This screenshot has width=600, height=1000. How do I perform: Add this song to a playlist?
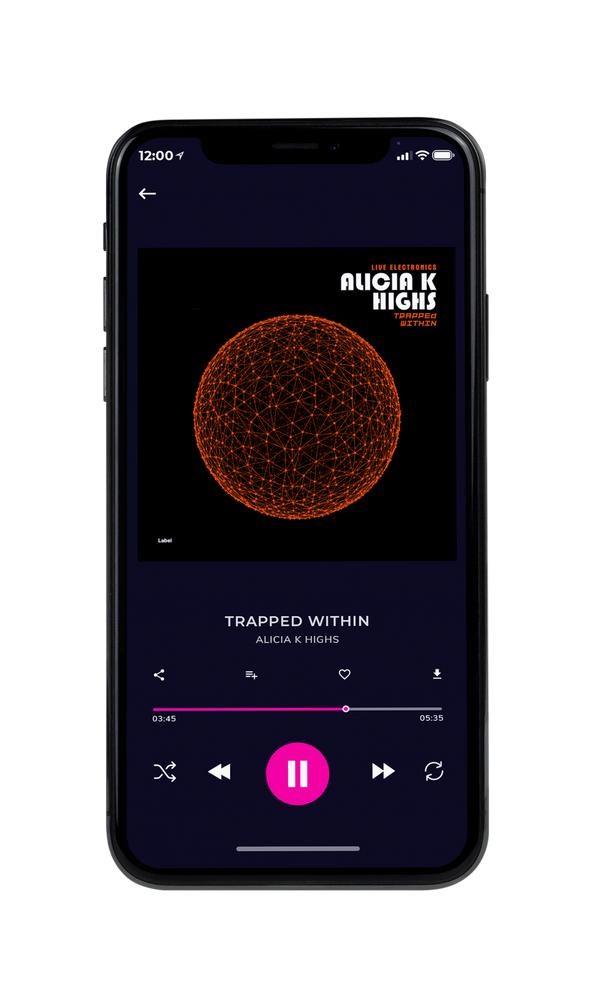click(251, 675)
